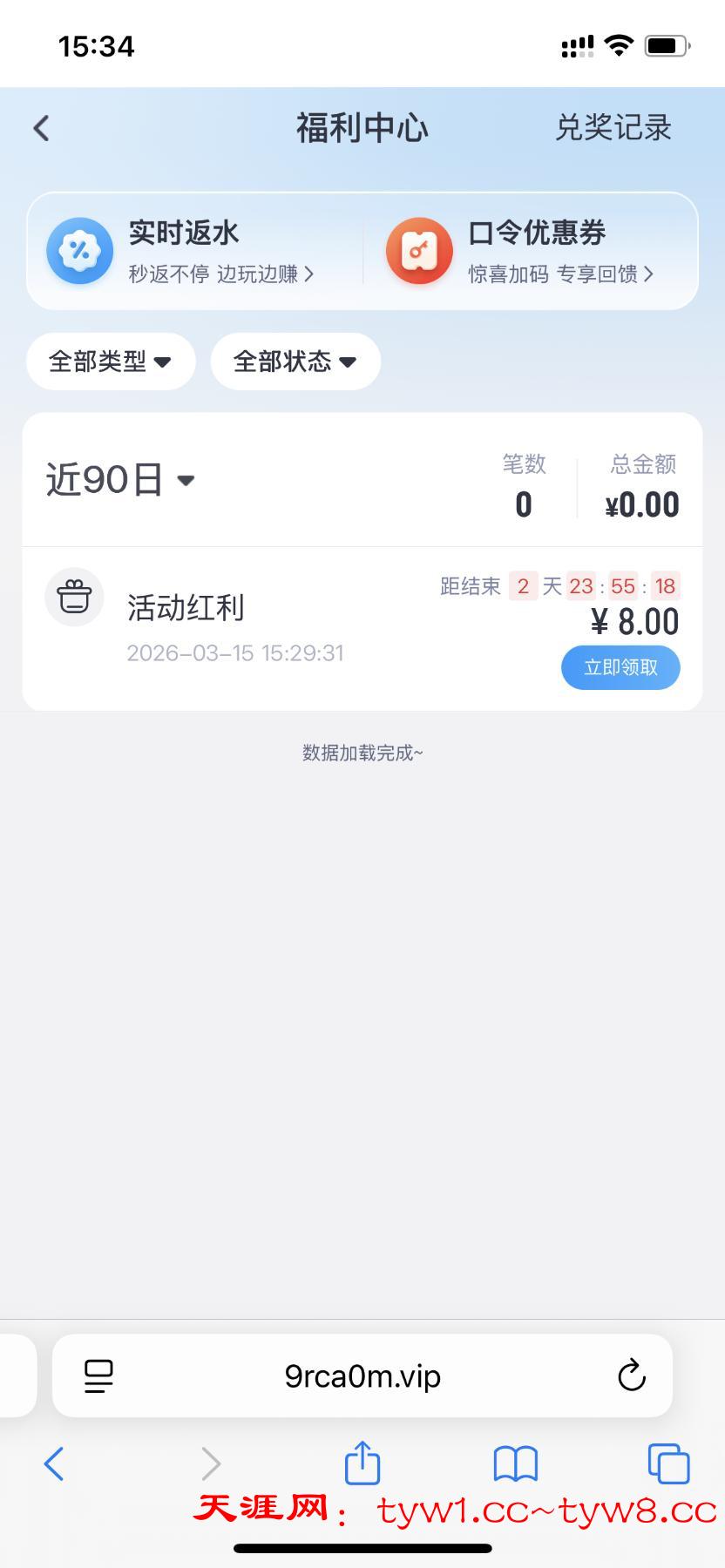The width and height of the screenshot is (725, 1568).
Task: Open Safari bookmarks
Action: 516,1463
